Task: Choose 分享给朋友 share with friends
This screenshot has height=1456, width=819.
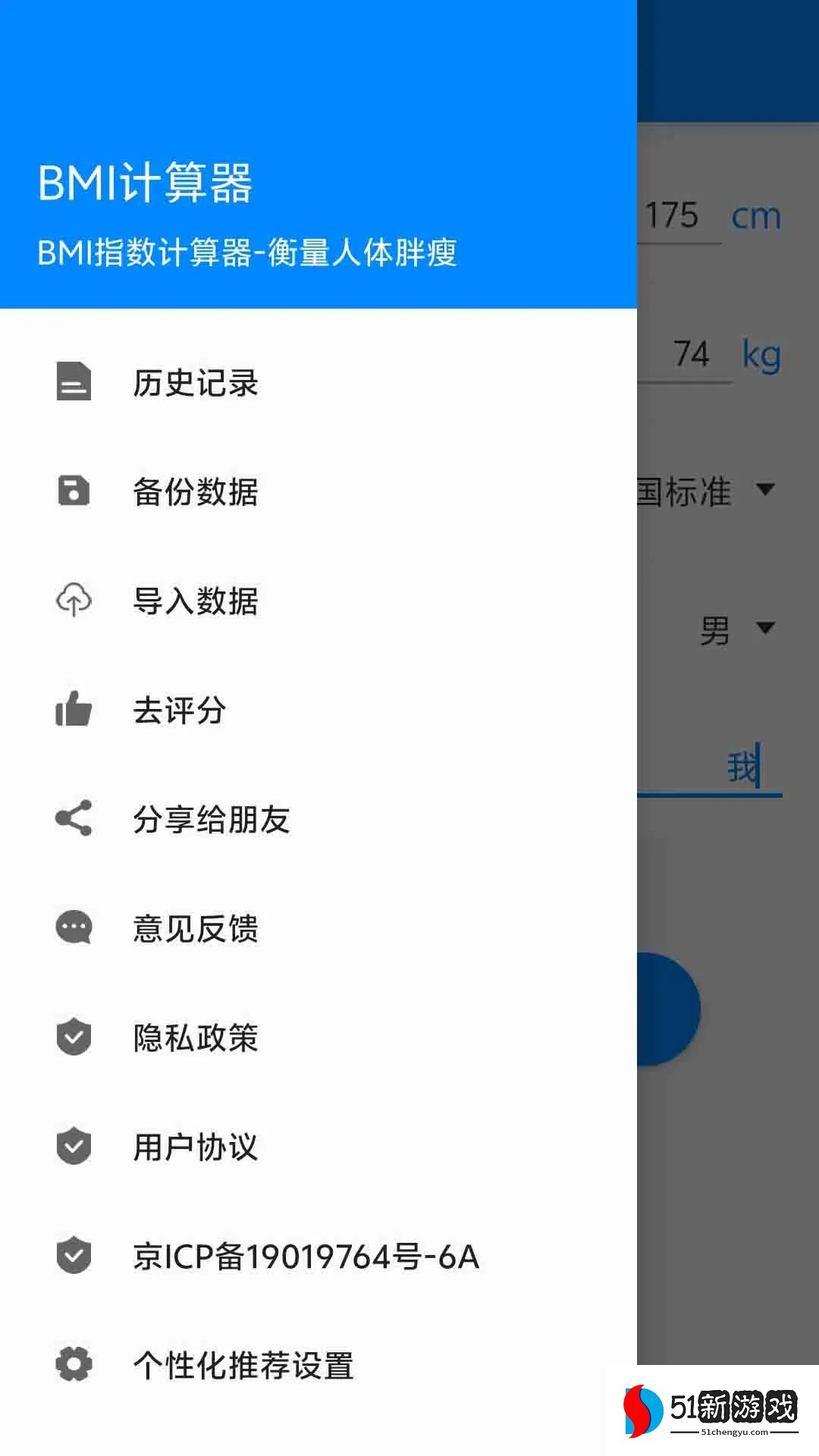Action: 212,820
